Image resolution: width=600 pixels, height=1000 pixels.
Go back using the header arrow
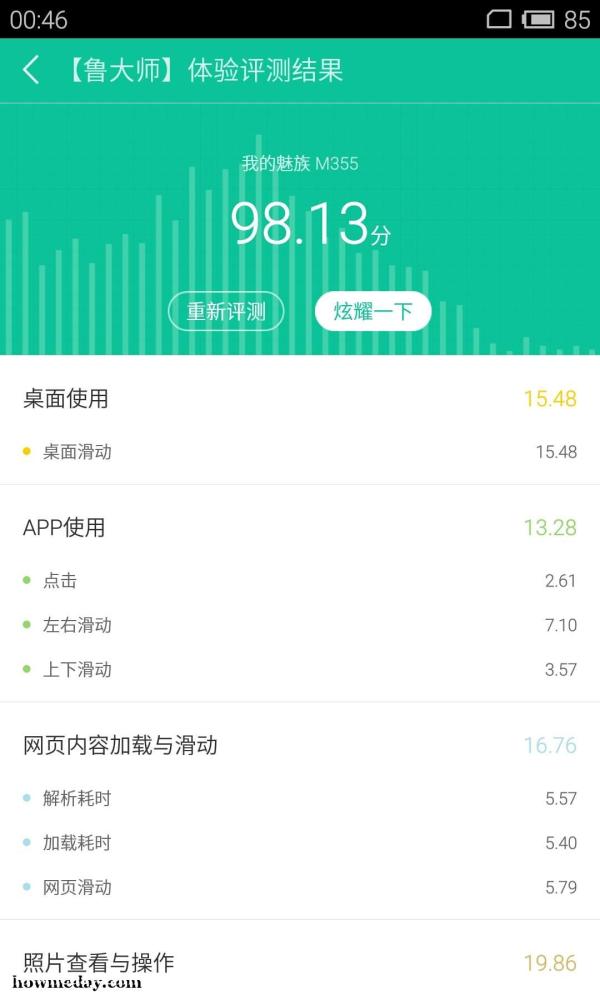coord(32,70)
